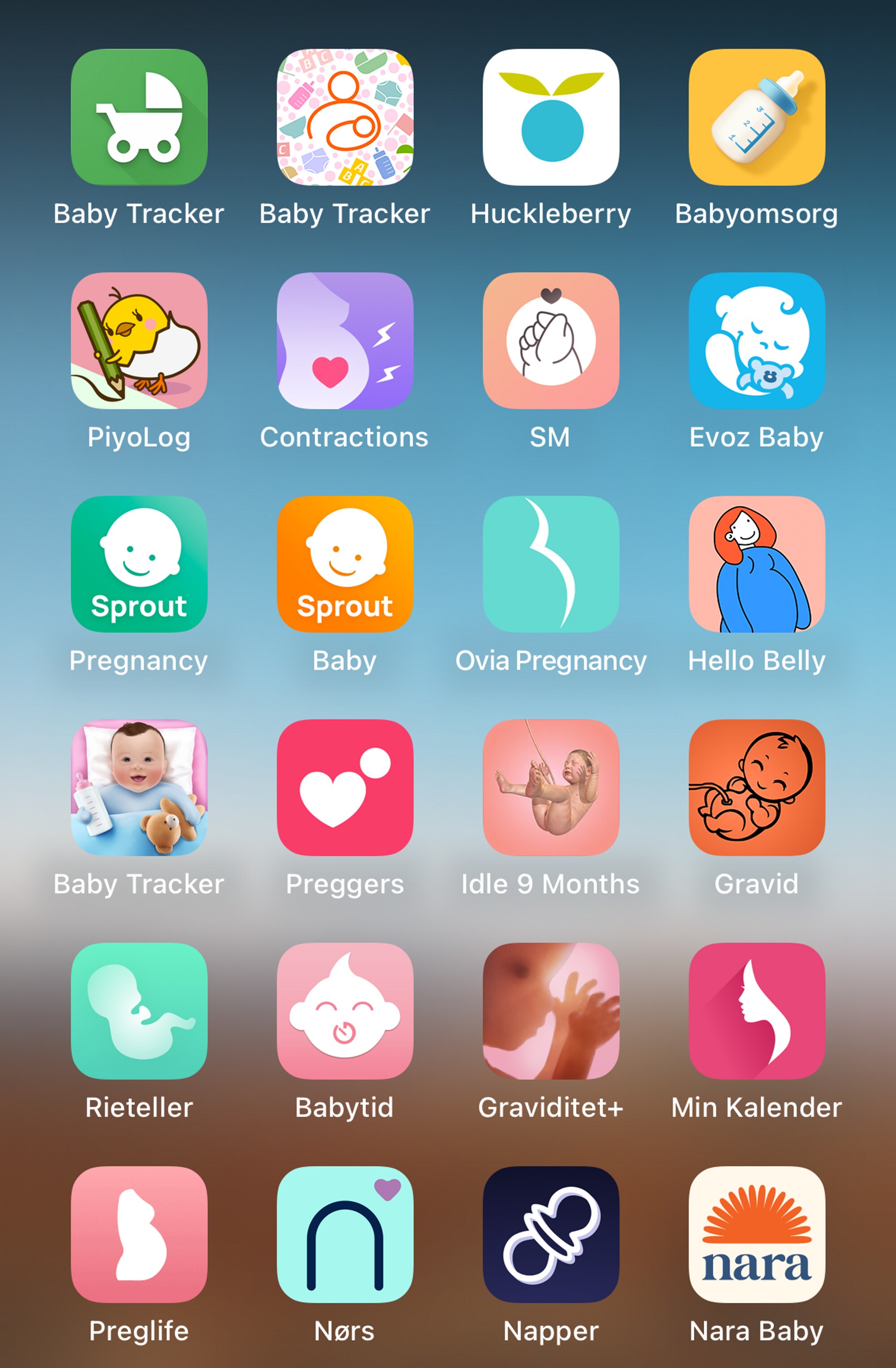The width and height of the screenshot is (896, 1368).
Task: Open the Preglife app
Action: pos(139,1234)
